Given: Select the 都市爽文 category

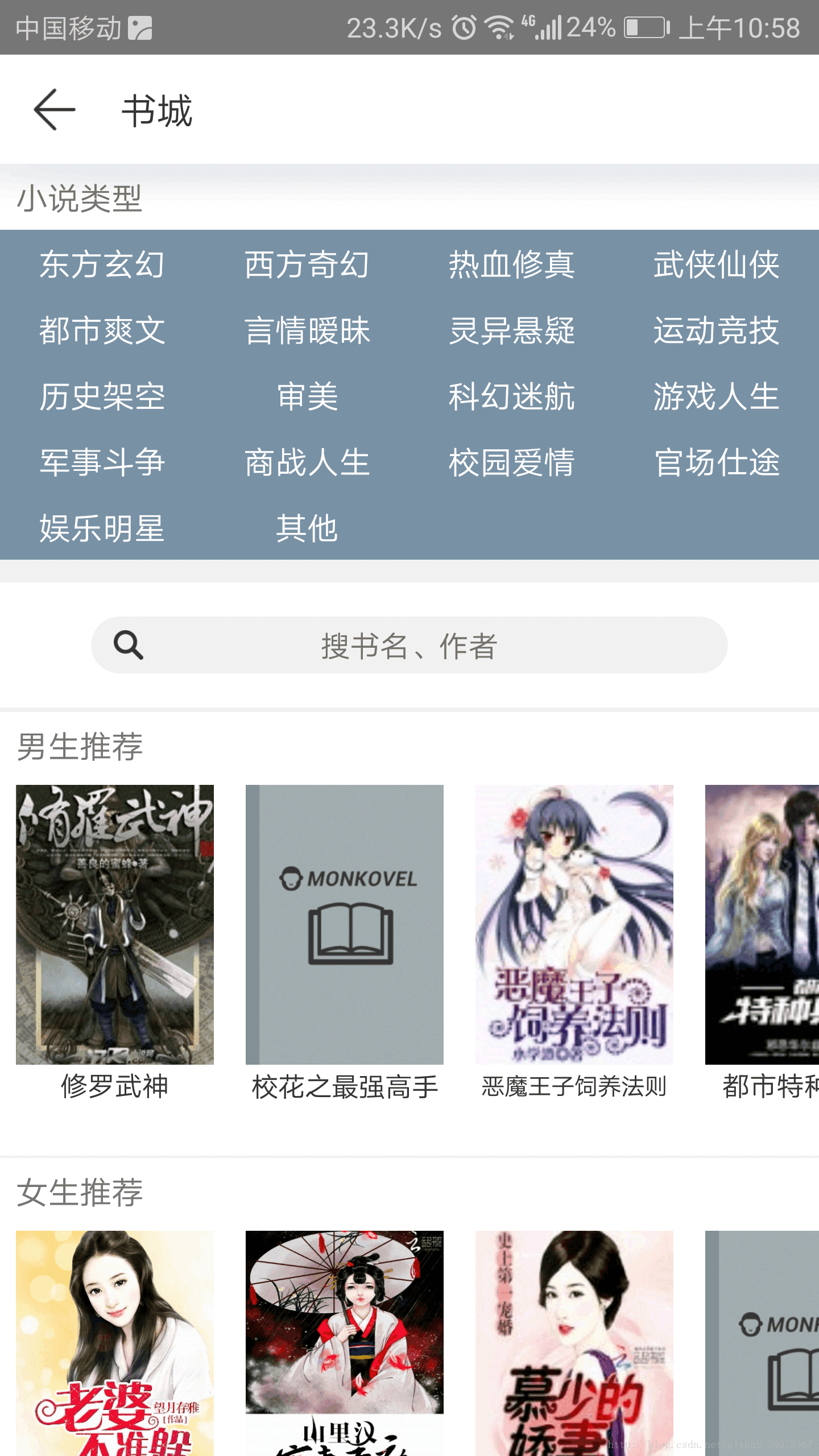Looking at the screenshot, I should click(102, 330).
